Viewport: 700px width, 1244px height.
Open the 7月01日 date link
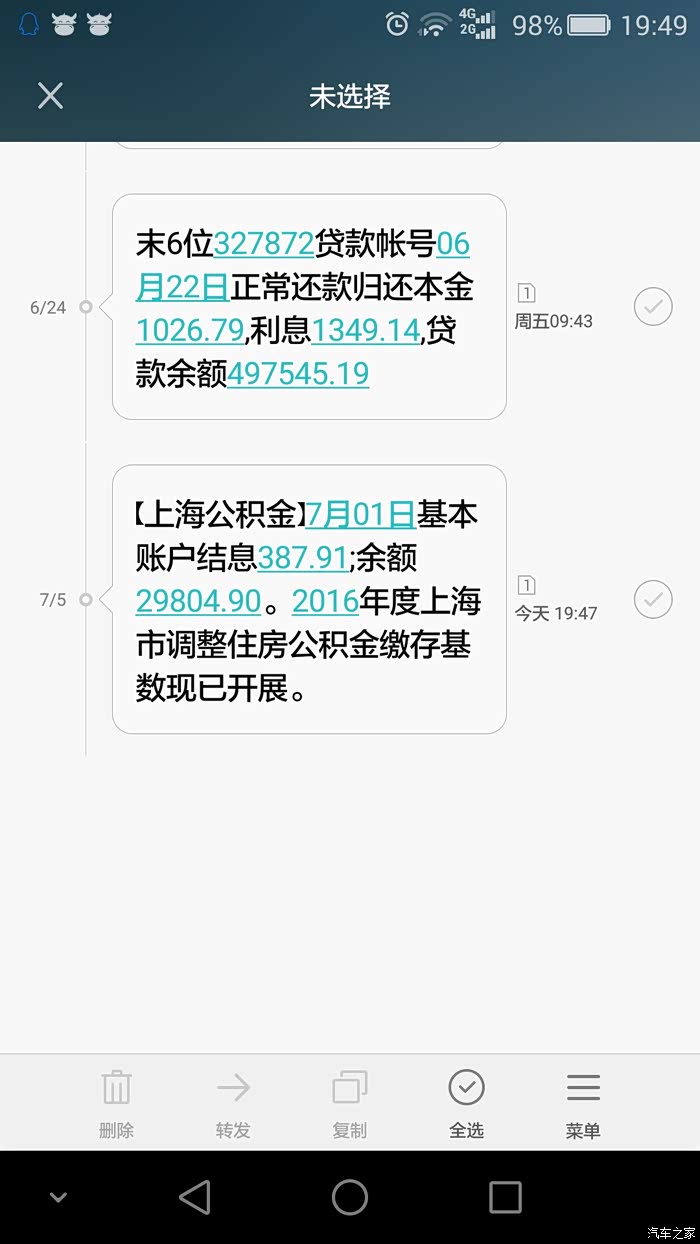coord(361,514)
